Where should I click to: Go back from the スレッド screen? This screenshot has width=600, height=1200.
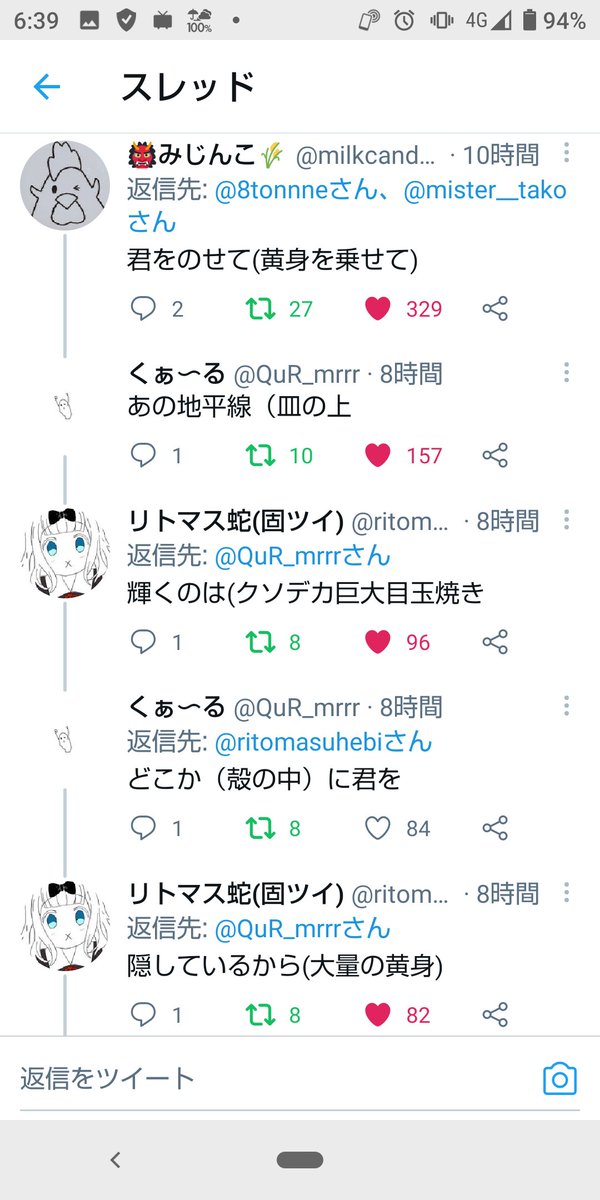(x=47, y=87)
